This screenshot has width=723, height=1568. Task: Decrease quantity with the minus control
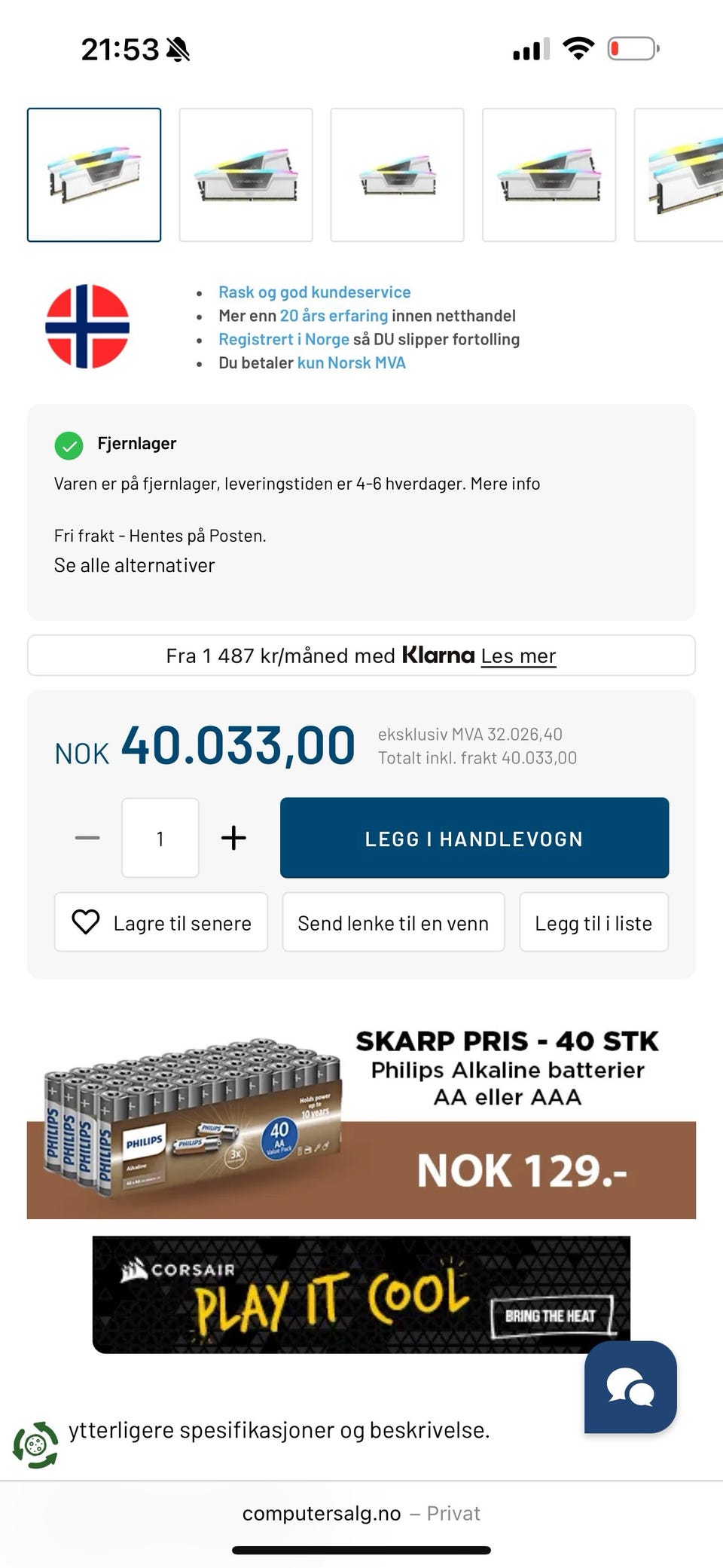(87, 837)
